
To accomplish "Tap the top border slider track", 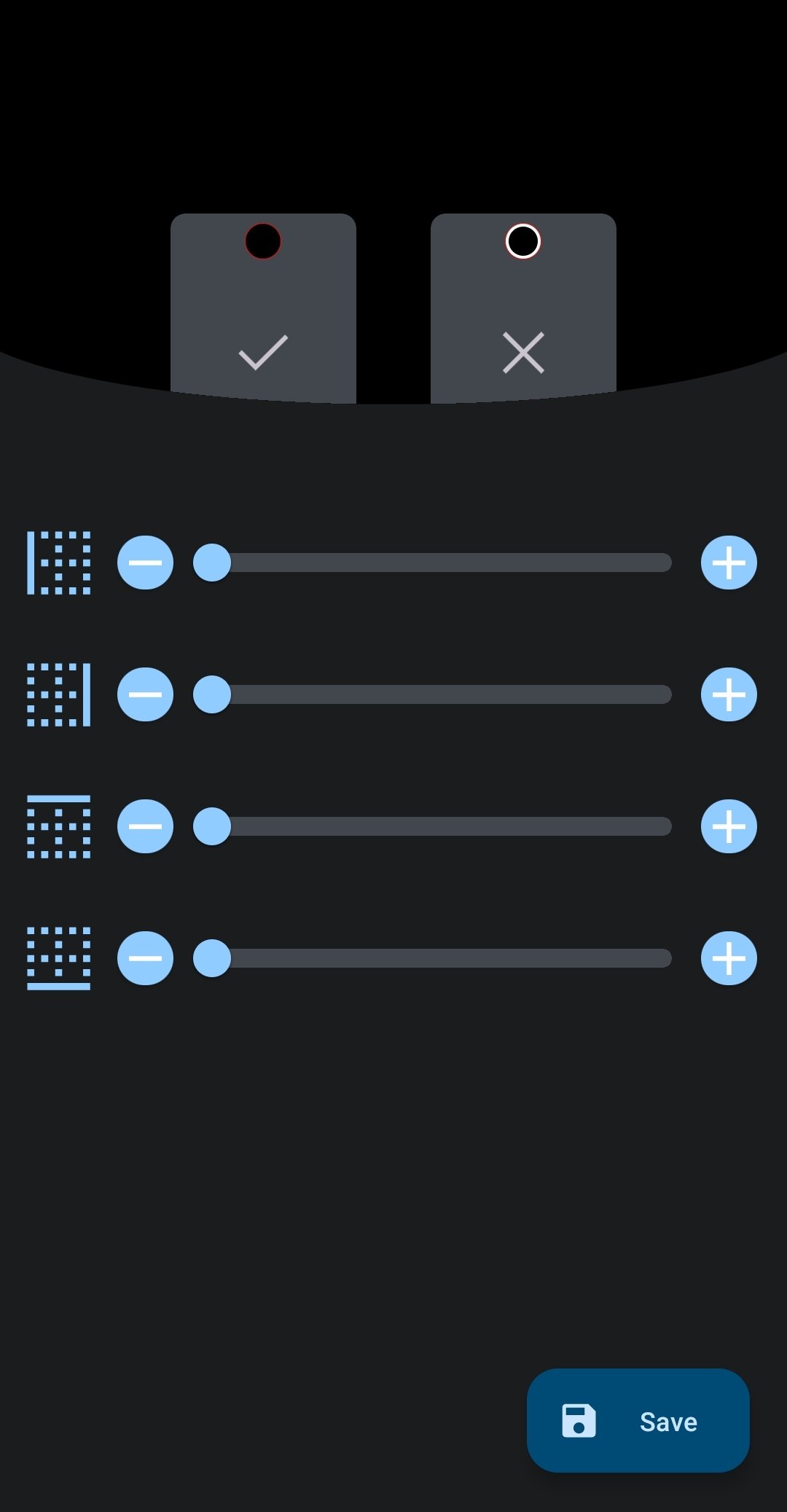I will [x=437, y=826].
